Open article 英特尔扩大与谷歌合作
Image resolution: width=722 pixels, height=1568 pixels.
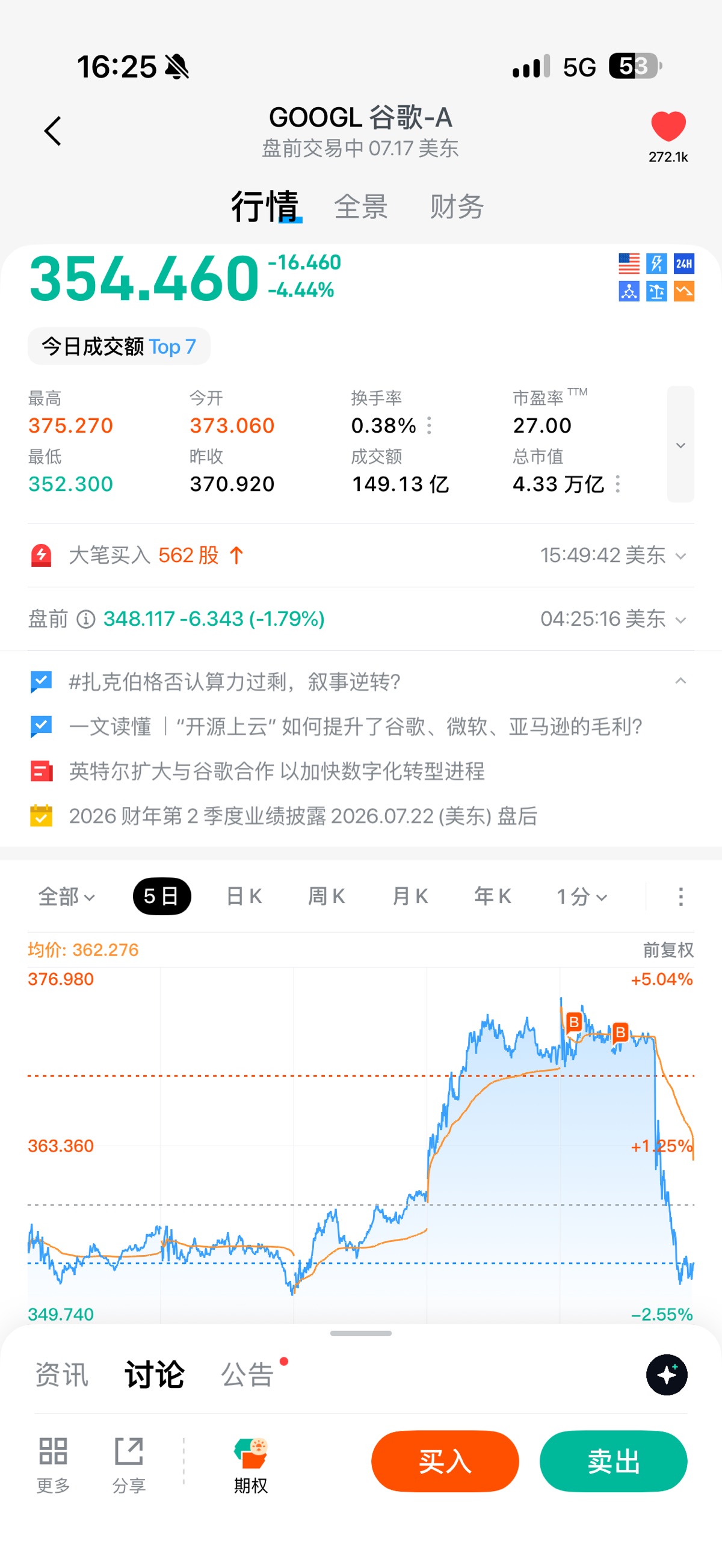[x=276, y=771]
